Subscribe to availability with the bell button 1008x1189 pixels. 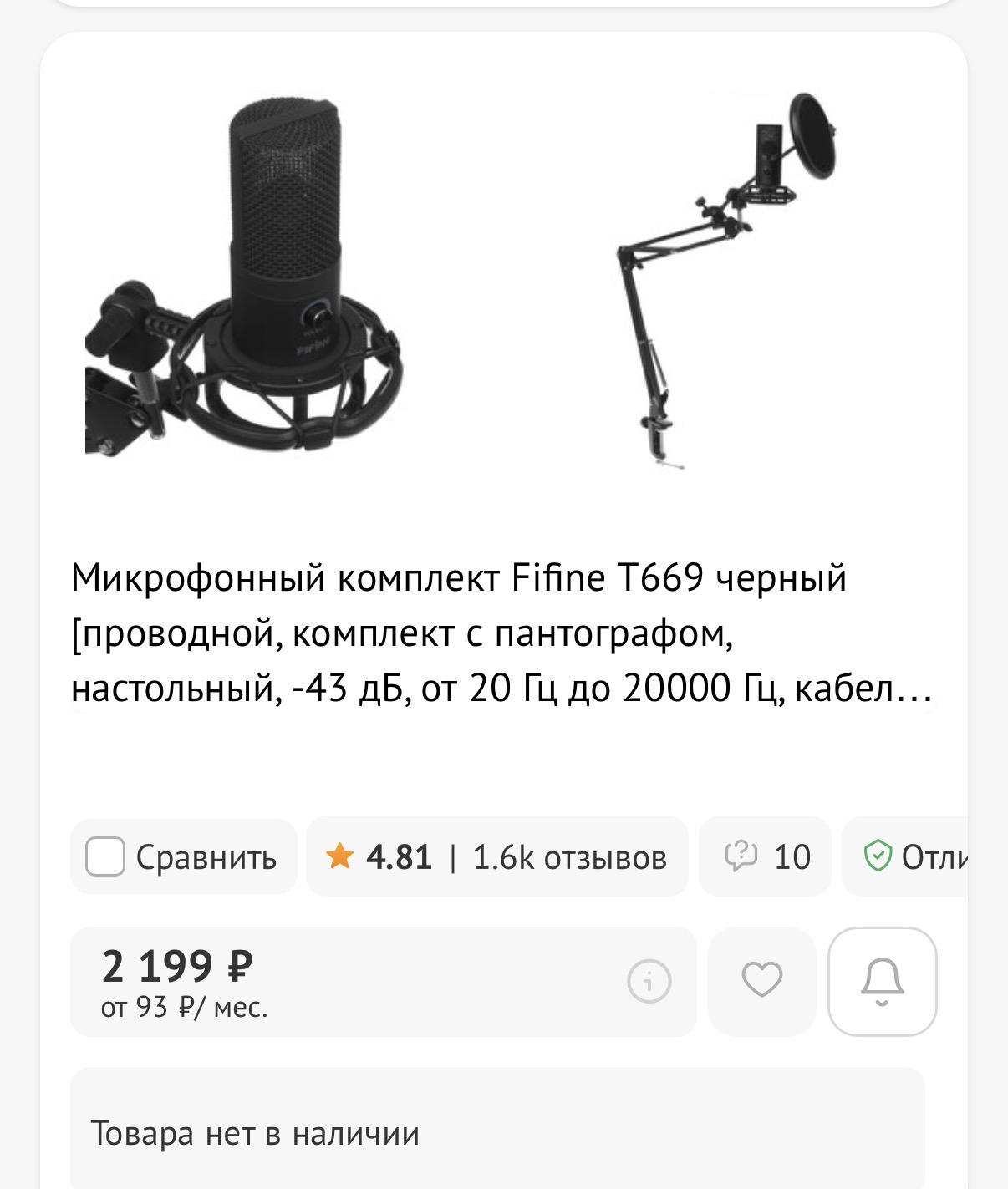(882, 981)
